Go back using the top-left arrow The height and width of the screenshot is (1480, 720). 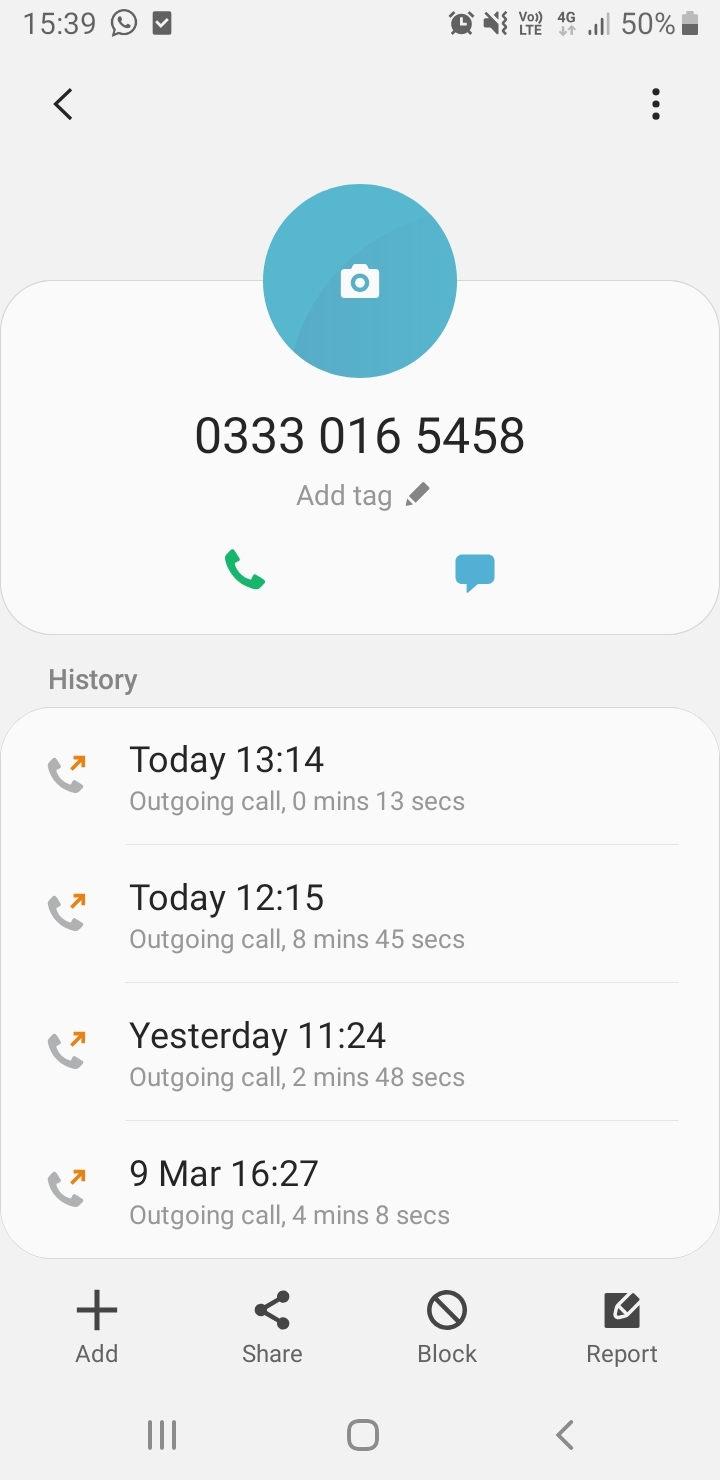tap(63, 104)
